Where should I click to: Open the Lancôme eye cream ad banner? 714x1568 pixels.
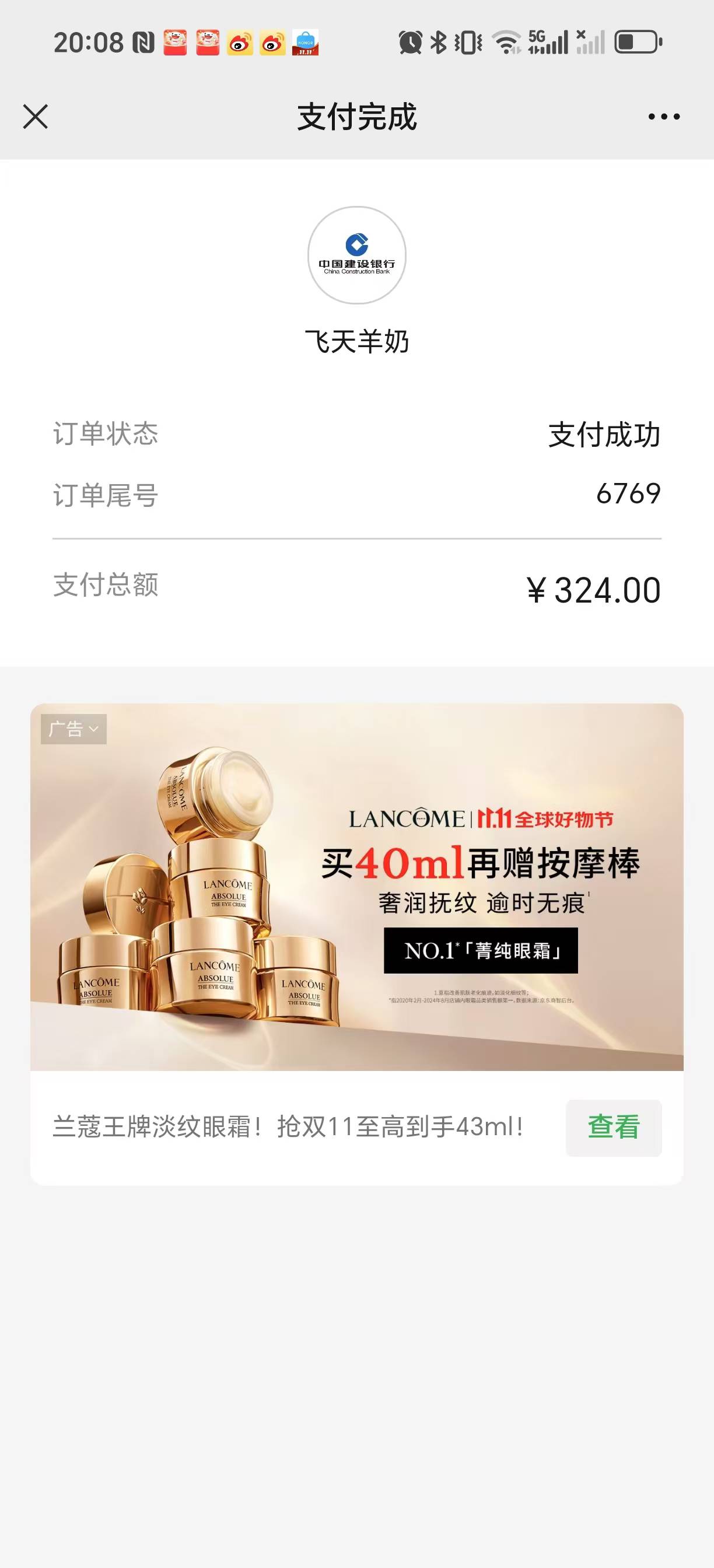356,886
